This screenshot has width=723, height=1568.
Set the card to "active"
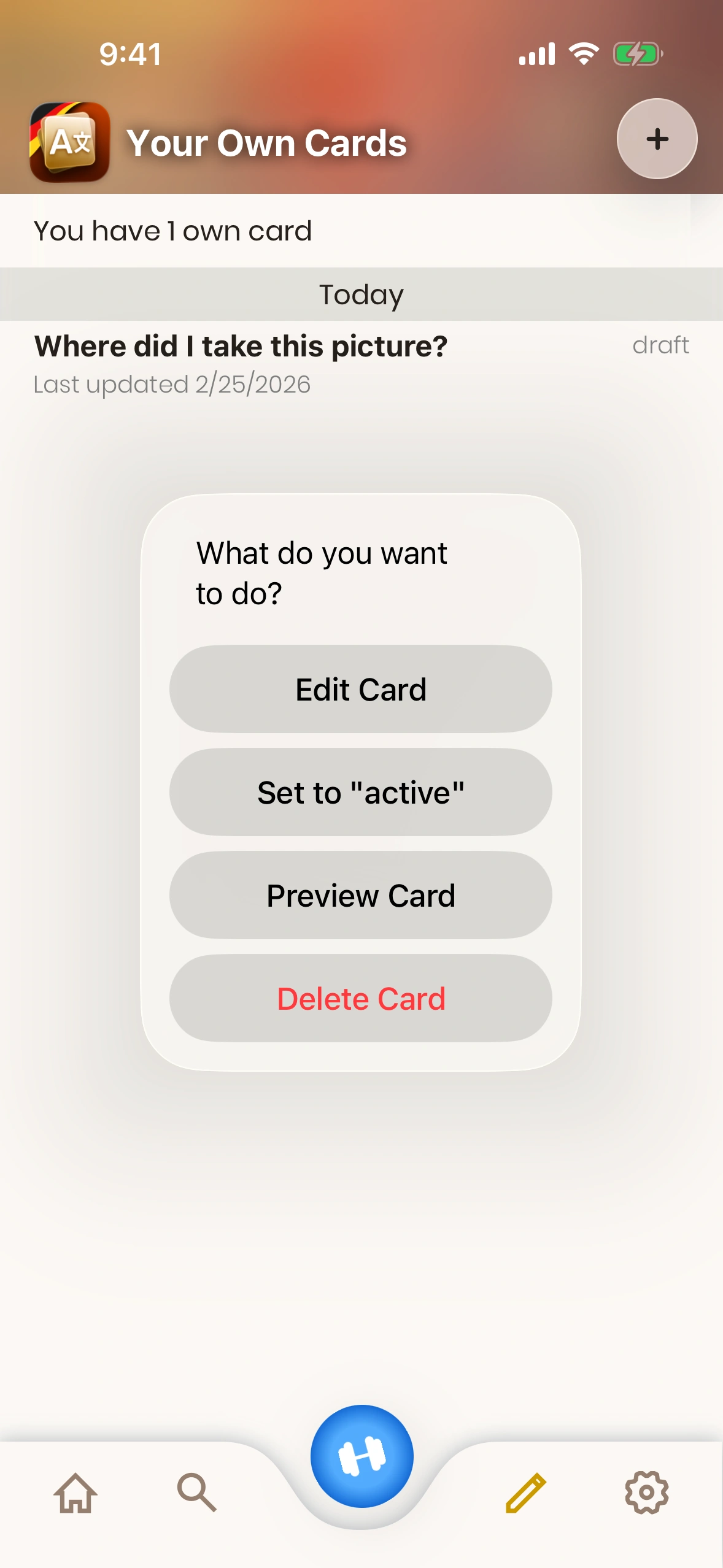361,792
